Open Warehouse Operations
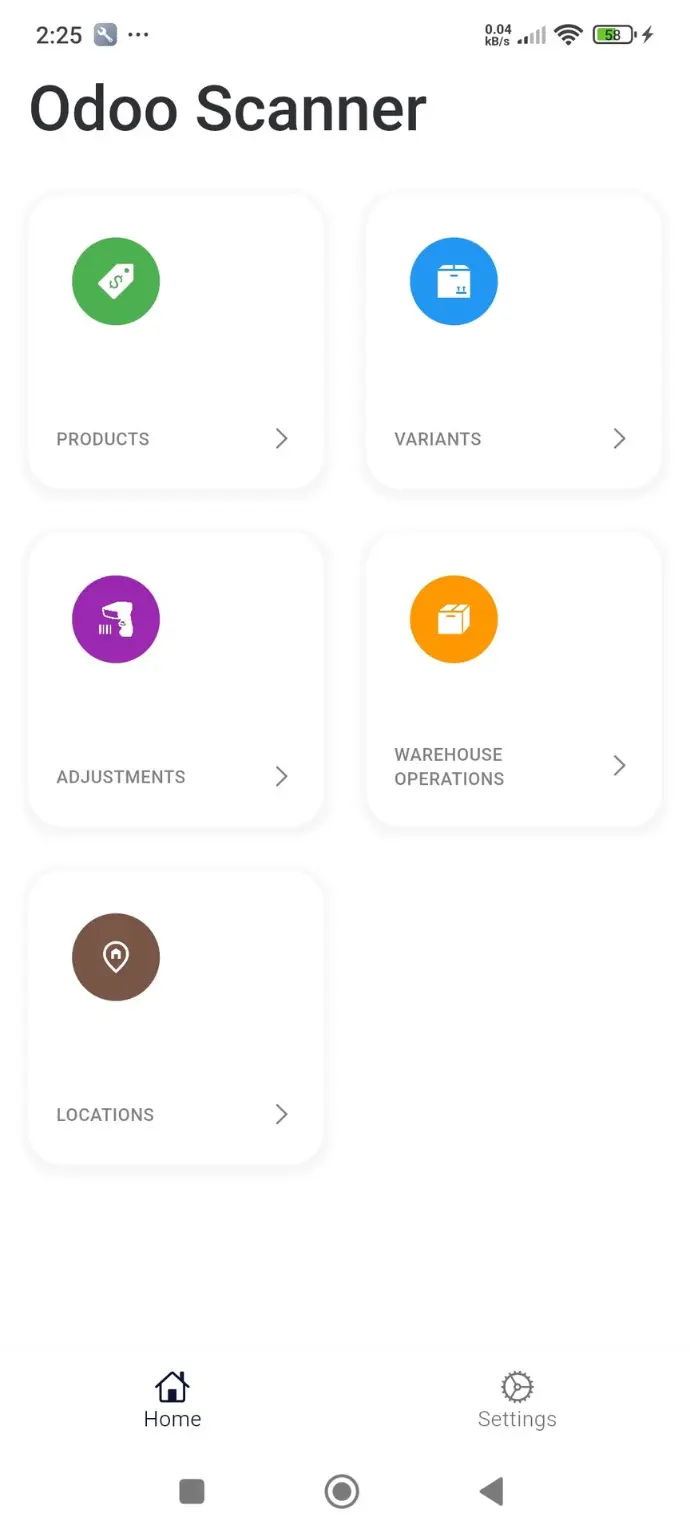The height and width of the screenshot is (1533, 690). click(x=513, y=680)
